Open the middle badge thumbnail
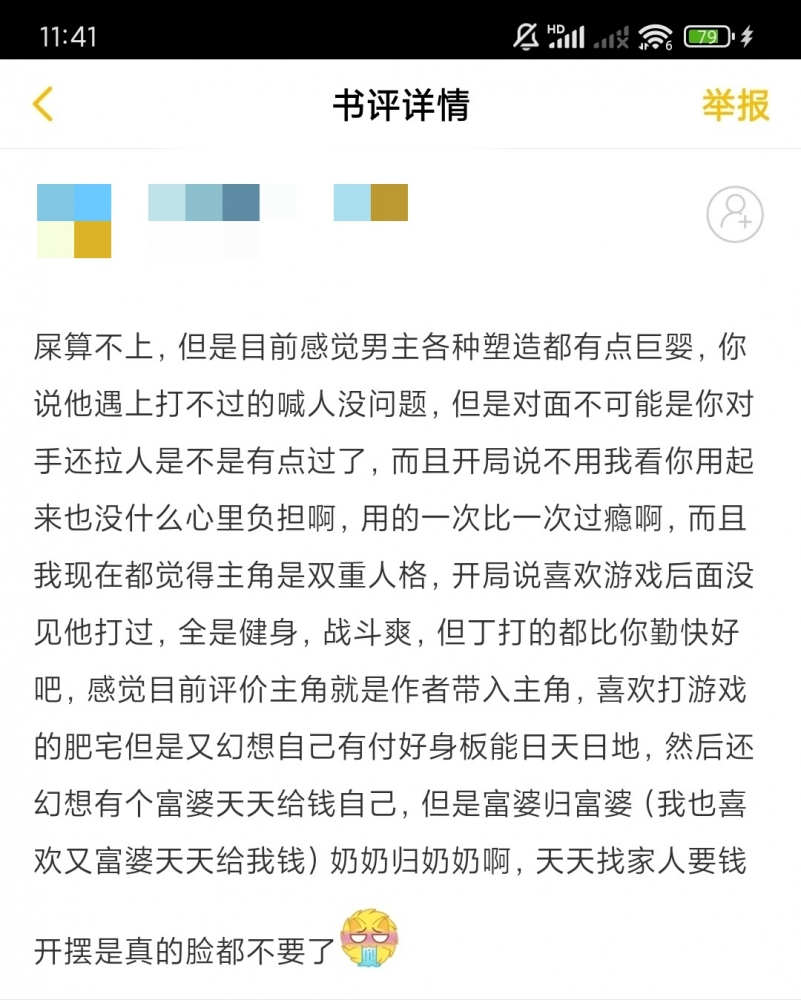Image resolution: width=801 pixels, height=1000 pixels. pos(203,202)
